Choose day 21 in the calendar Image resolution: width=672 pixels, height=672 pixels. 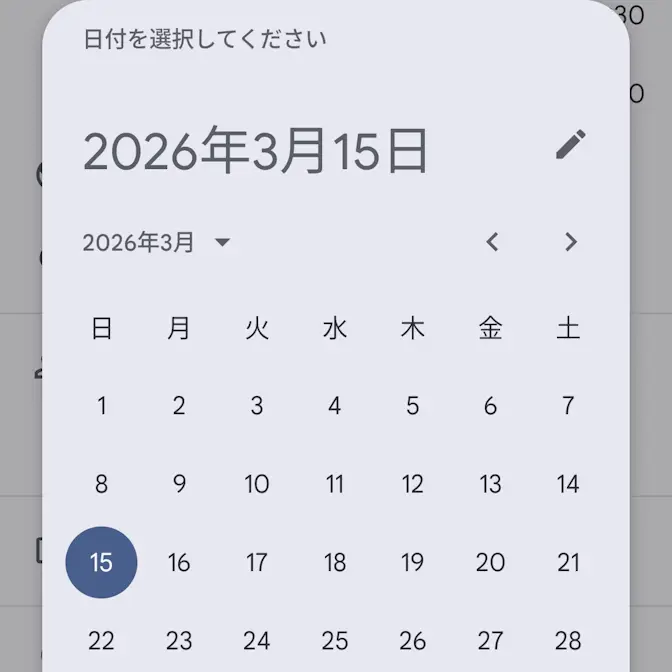(568, 563)
